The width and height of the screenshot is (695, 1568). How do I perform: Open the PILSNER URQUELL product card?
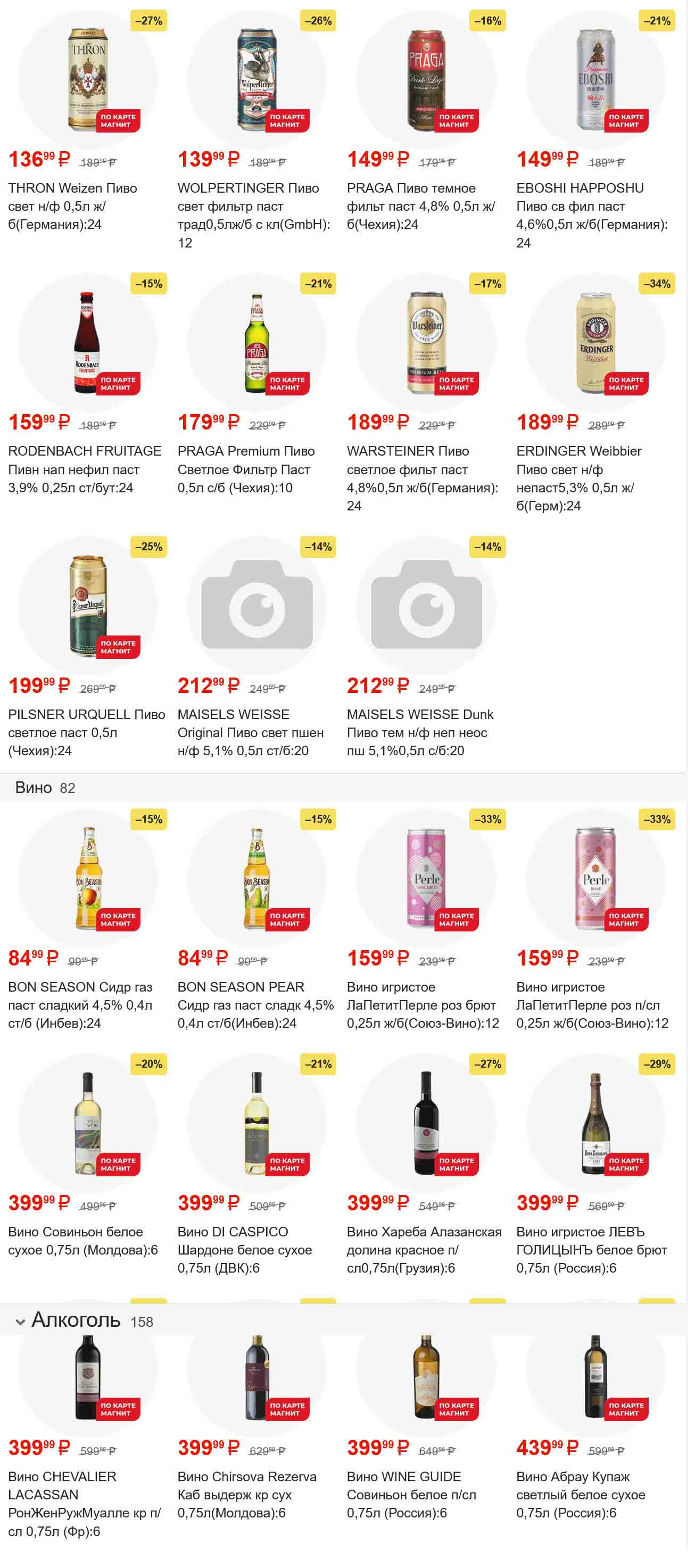pyautogui.click(x=88, y=606)
